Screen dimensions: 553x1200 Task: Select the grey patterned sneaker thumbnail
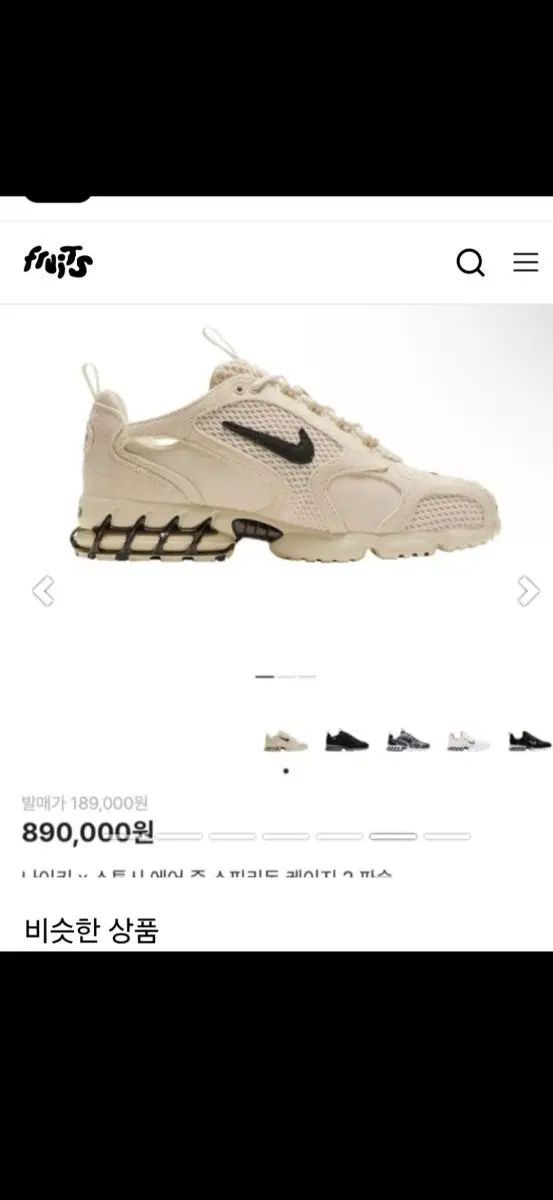(408, 740)
